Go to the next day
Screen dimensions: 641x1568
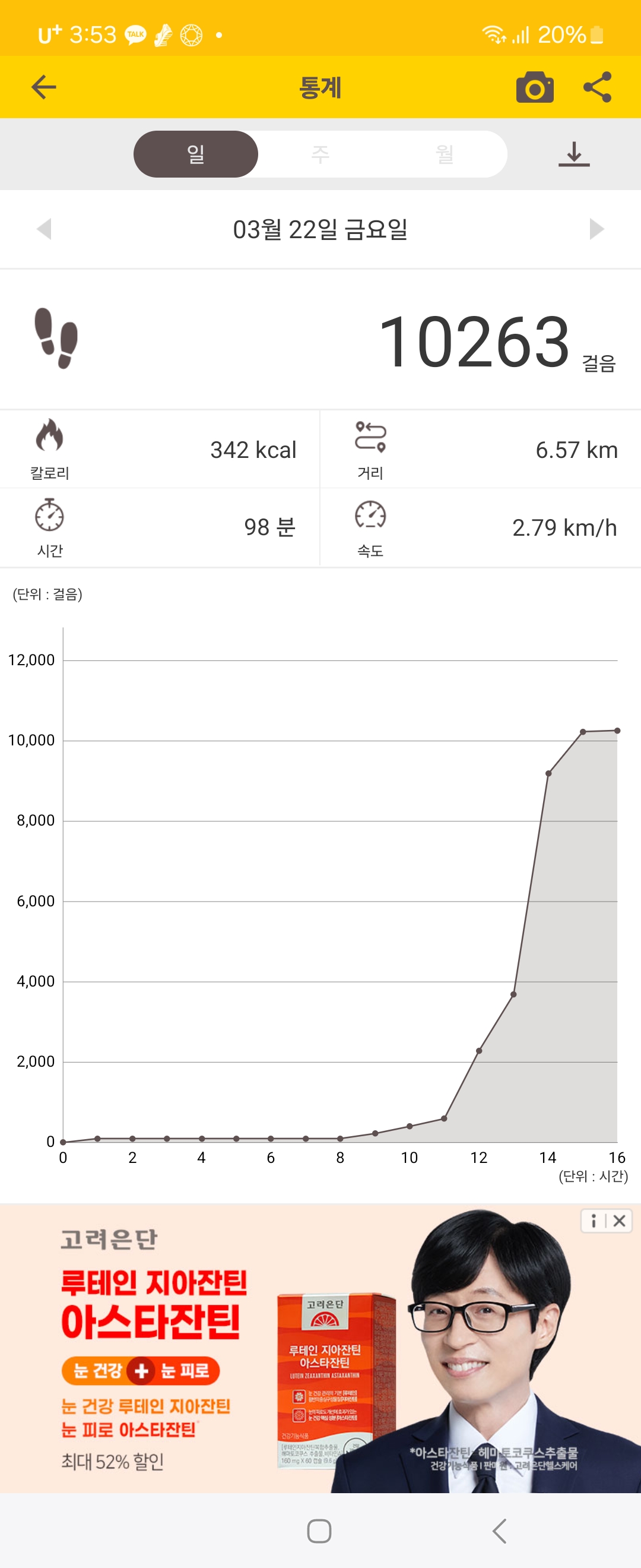coord(596,229)
